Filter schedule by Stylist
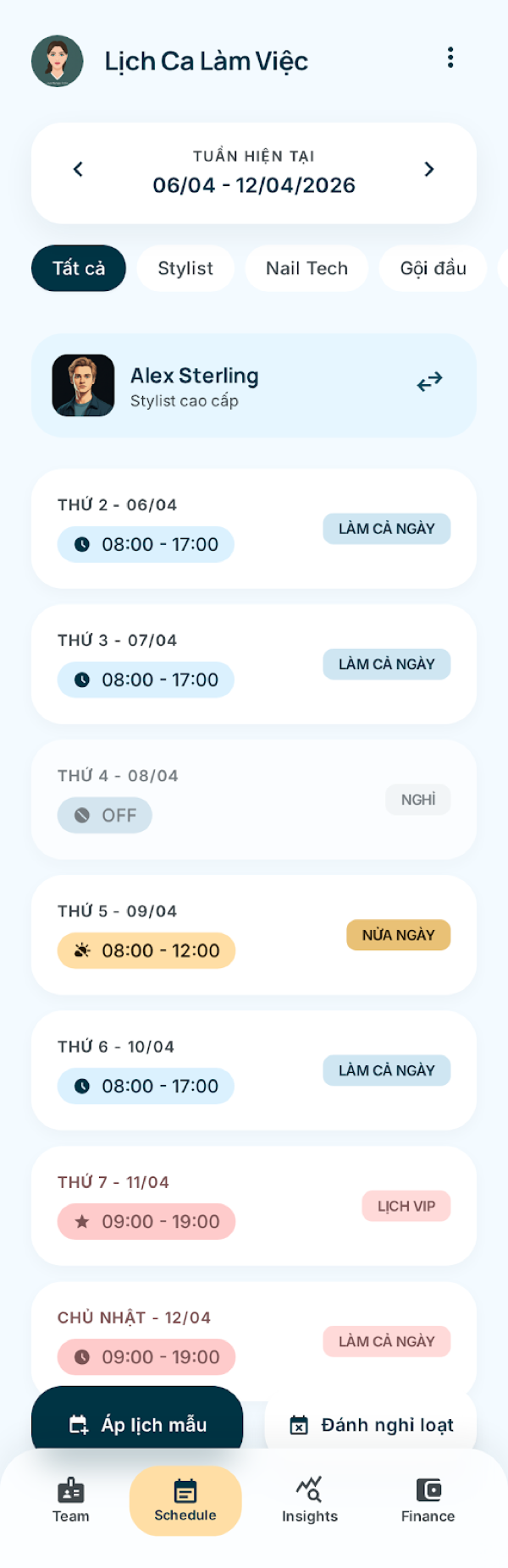Viewport: 508px width, 1568px height. point(185,268)
